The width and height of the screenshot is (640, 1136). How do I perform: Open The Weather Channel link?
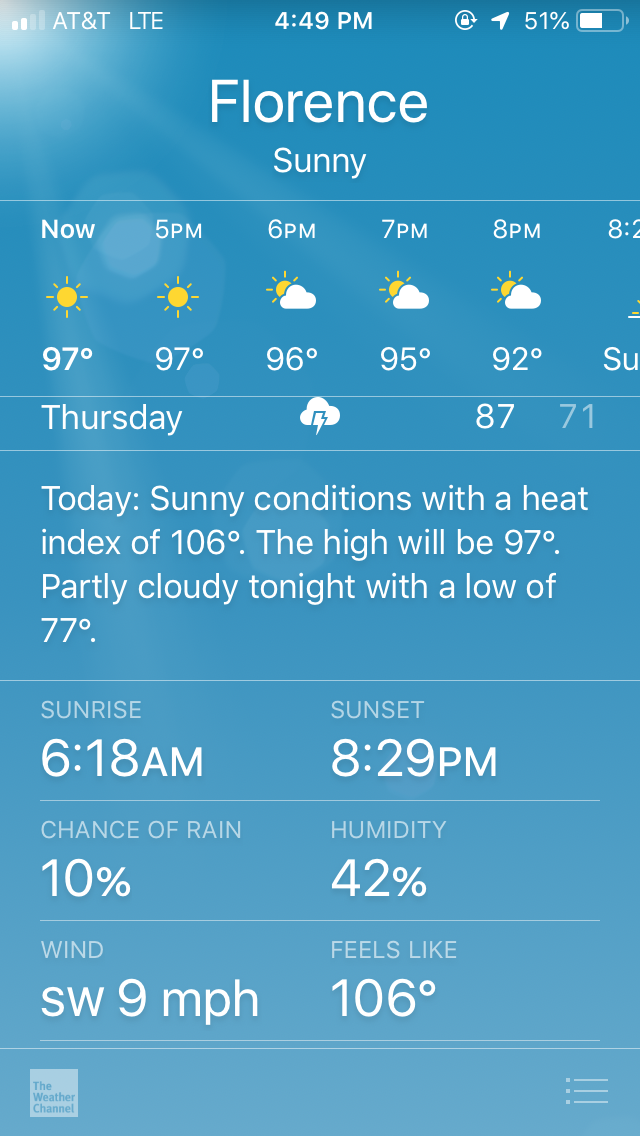54,1093
